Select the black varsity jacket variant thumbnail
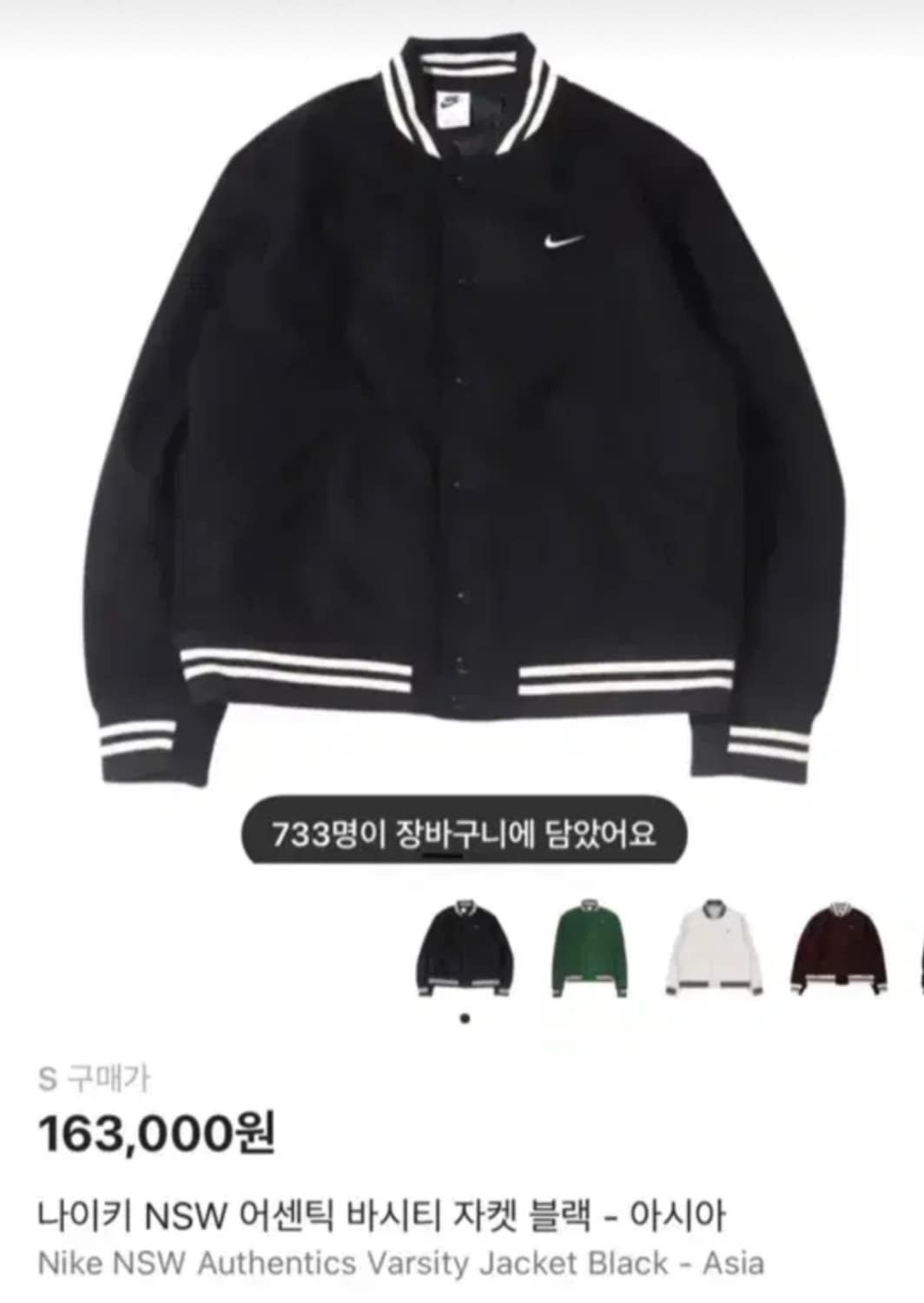924x1303 pixels. pos(465,947)
